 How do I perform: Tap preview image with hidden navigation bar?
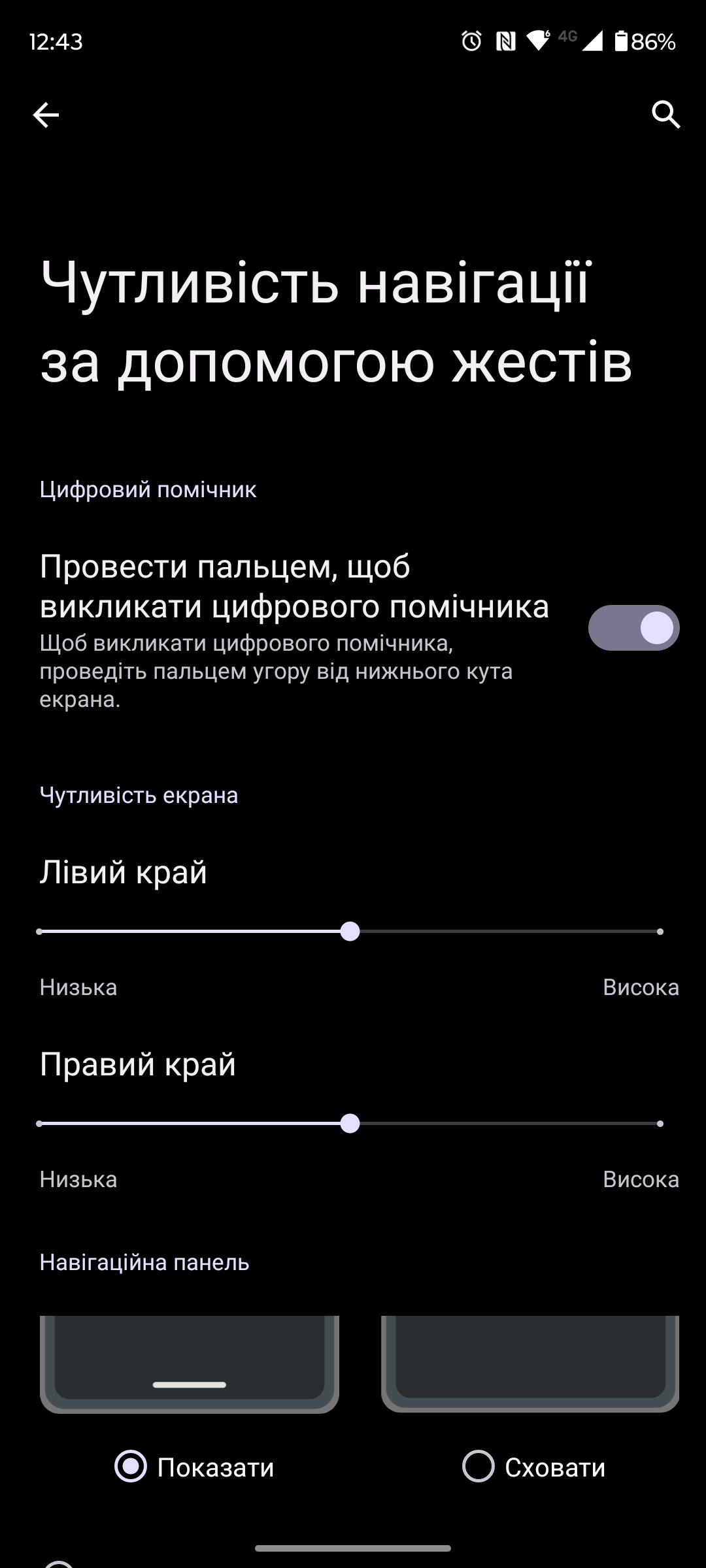(529, 1364)
